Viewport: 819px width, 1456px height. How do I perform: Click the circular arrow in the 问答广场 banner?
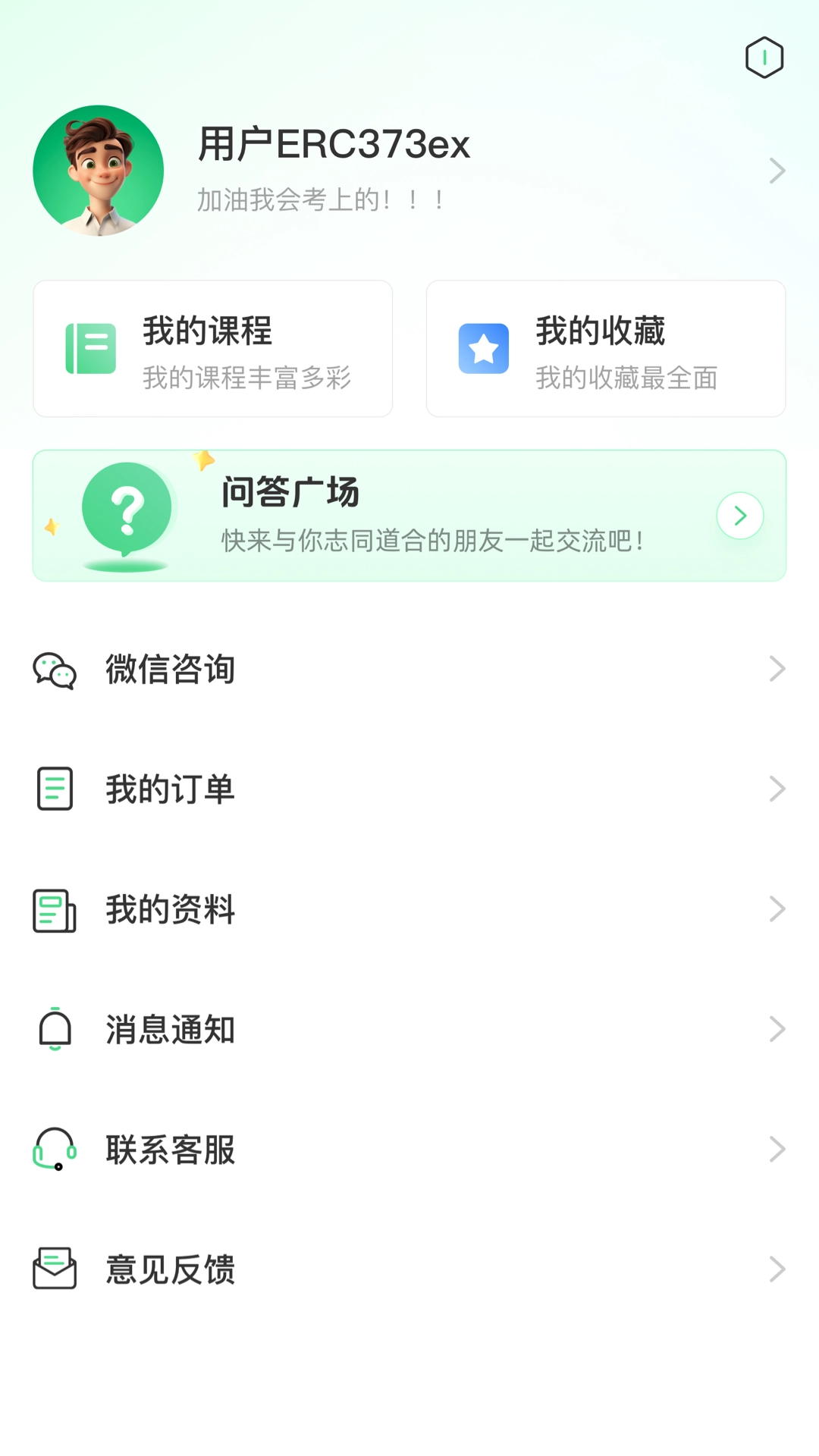tap(739, 516)
